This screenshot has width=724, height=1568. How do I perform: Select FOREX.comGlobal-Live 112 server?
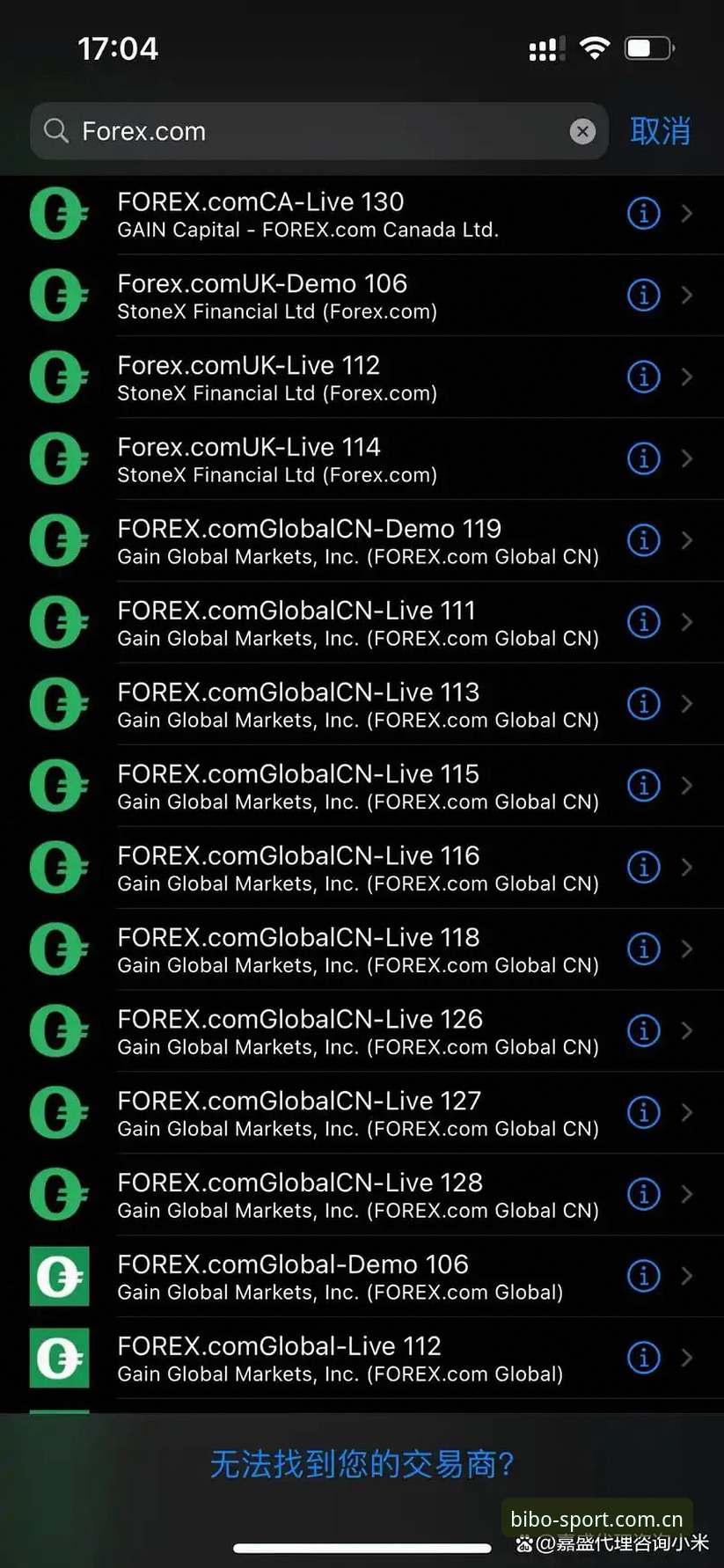(362, 1359)
